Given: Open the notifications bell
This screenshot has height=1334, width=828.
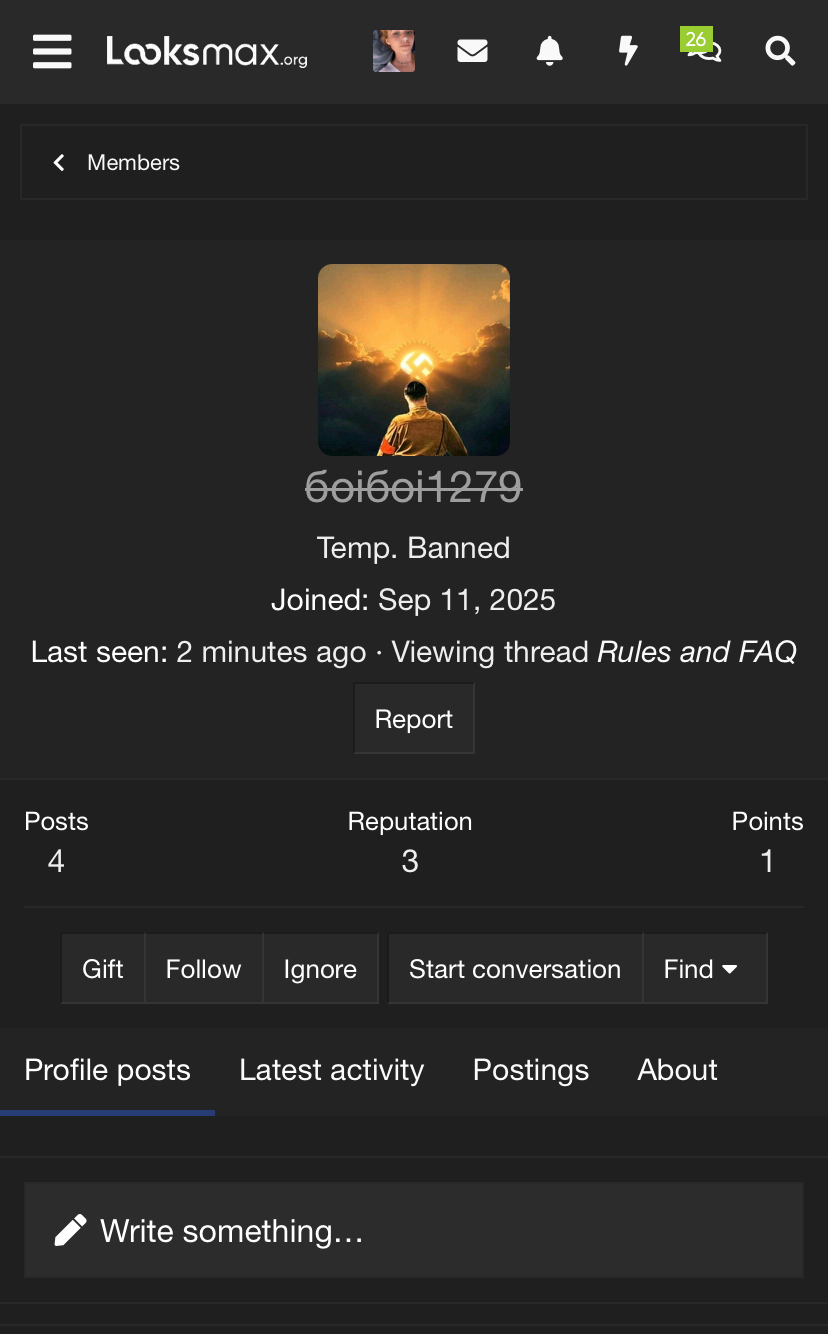Looking at the screenshot, I should coord(549,51).
